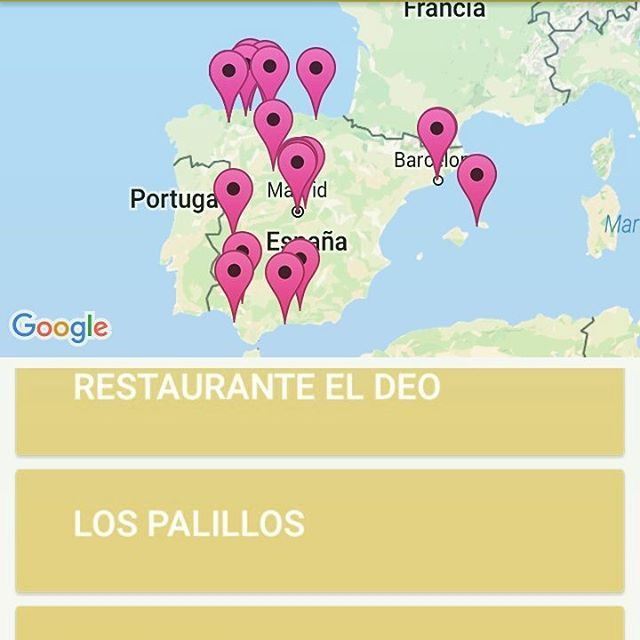The height and width of the screenshot is (640, 640).
Task: Tap the map pin near the Balearic Islands
Action: [477, 178]
